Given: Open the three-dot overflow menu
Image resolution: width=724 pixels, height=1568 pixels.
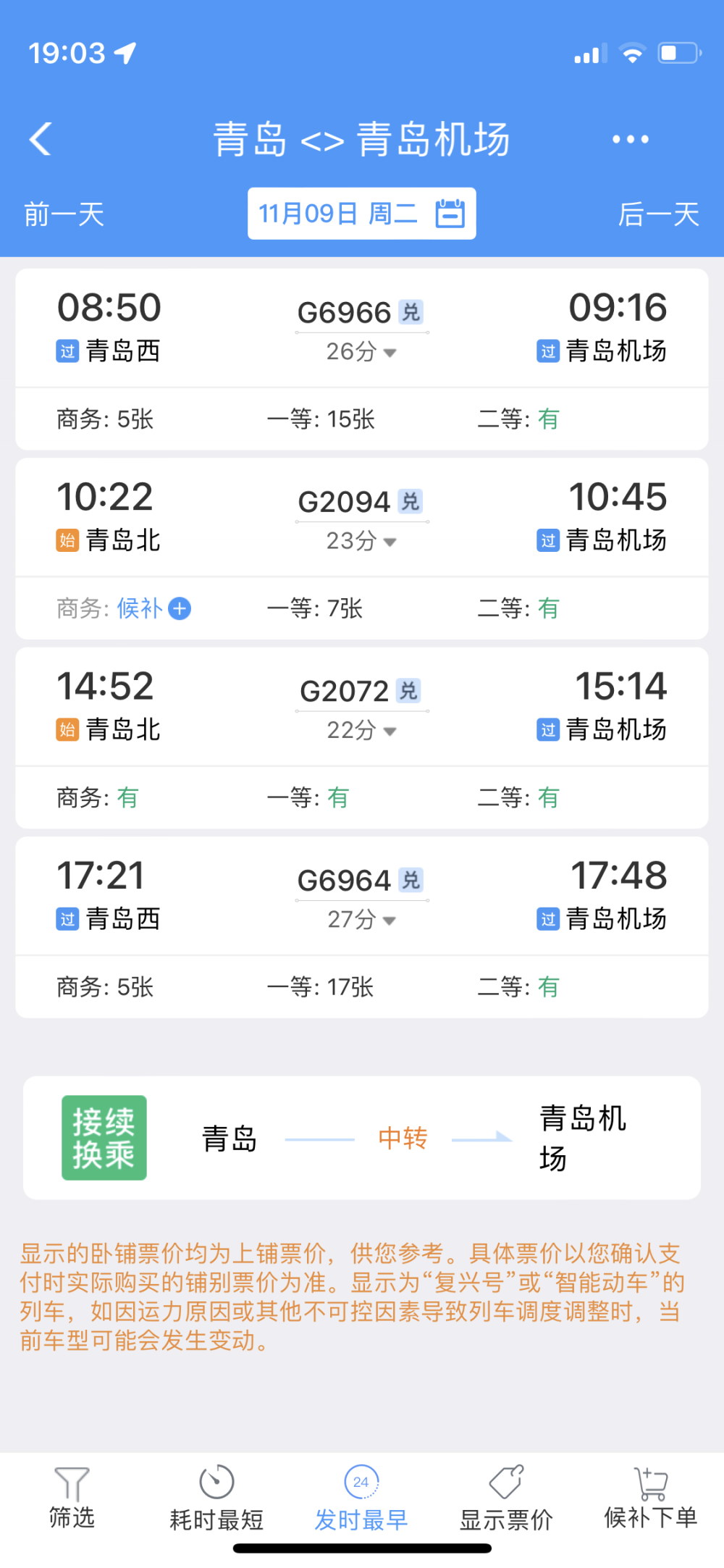Looking at the screenshot, I should click(630, 139).
